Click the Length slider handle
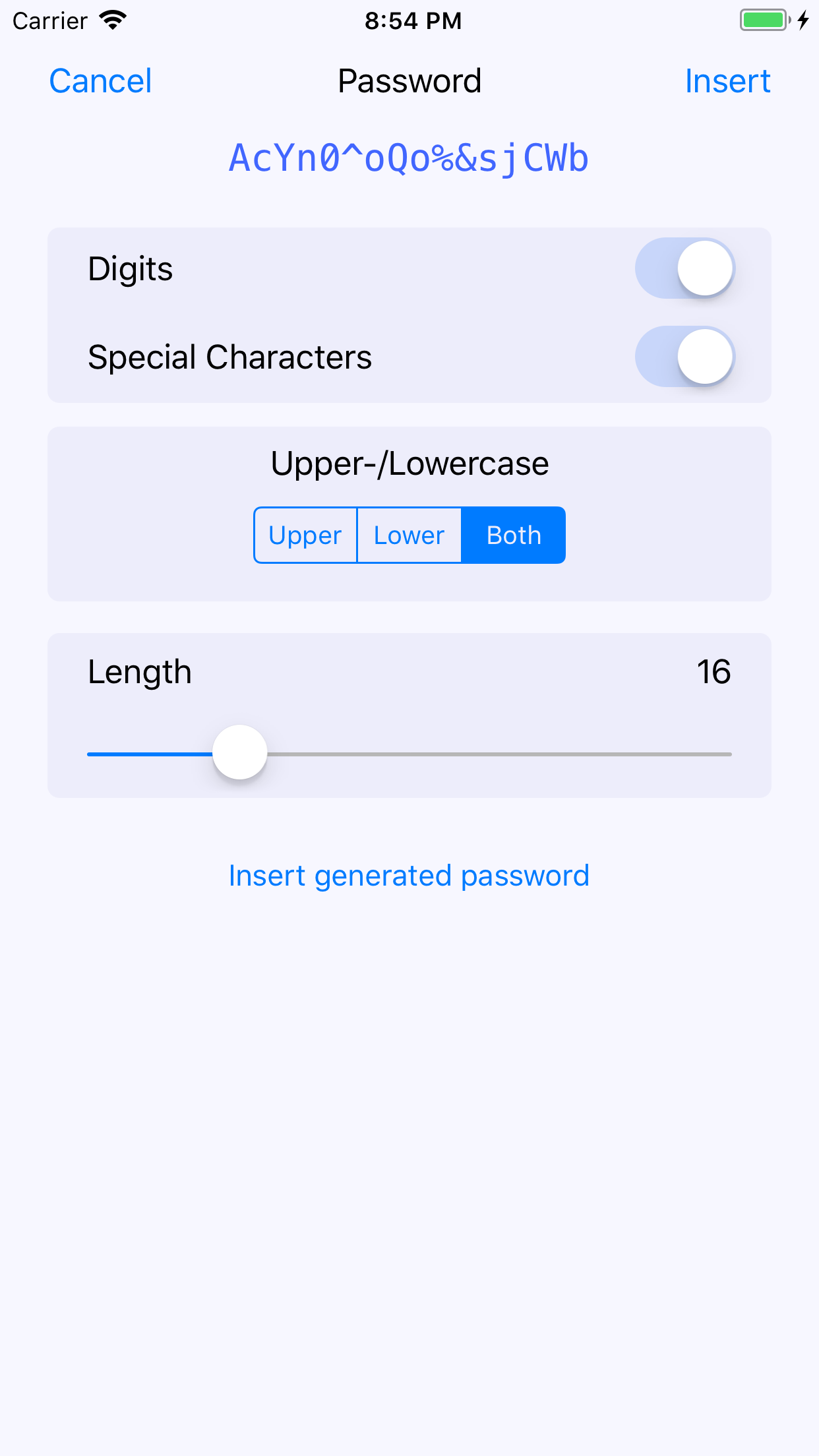The width and height of the screenshot is (819, 1456). [239, 752]
